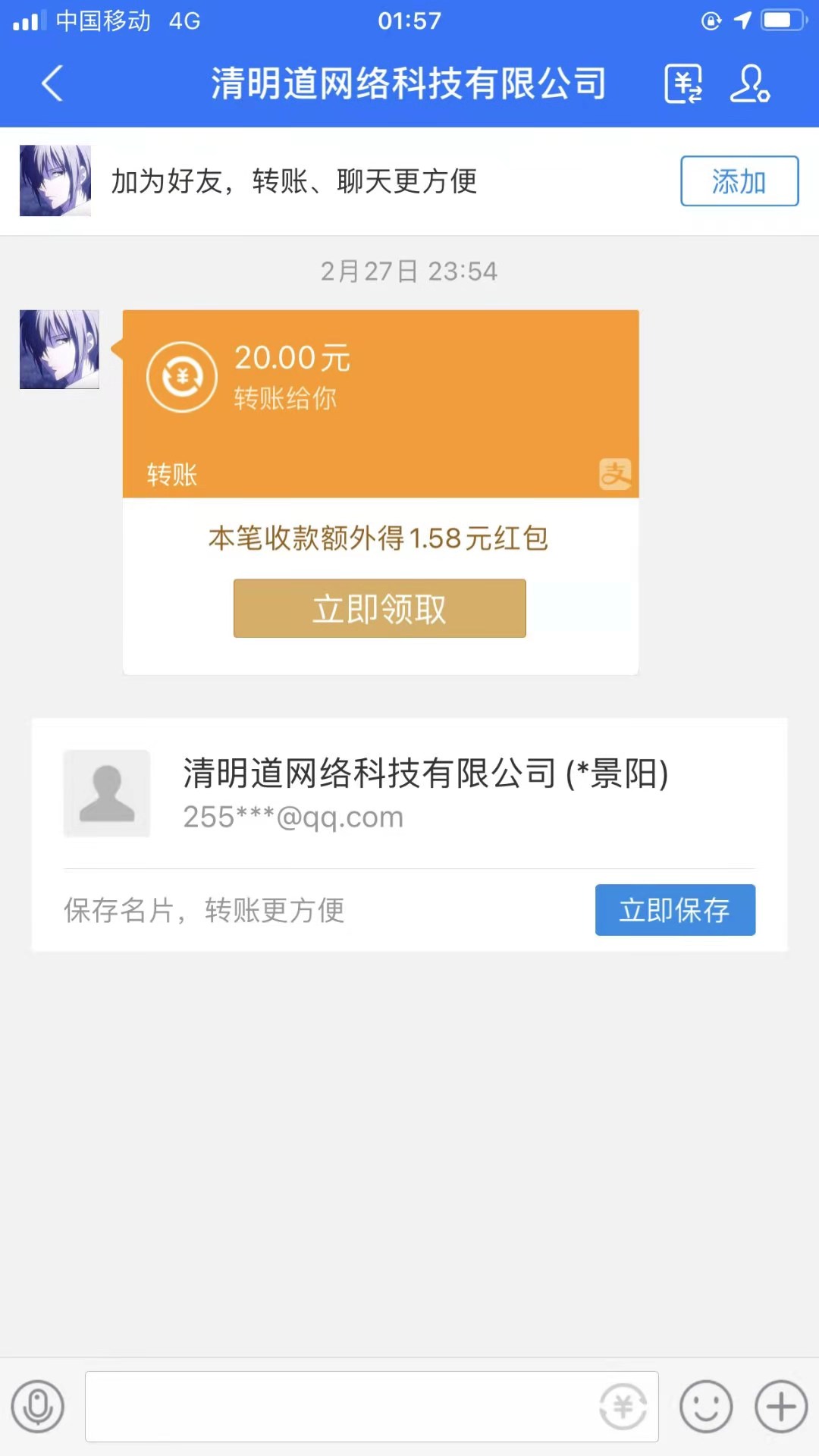Open the emoji picker
The image size is (819, 1456).
coord(706,1407)
